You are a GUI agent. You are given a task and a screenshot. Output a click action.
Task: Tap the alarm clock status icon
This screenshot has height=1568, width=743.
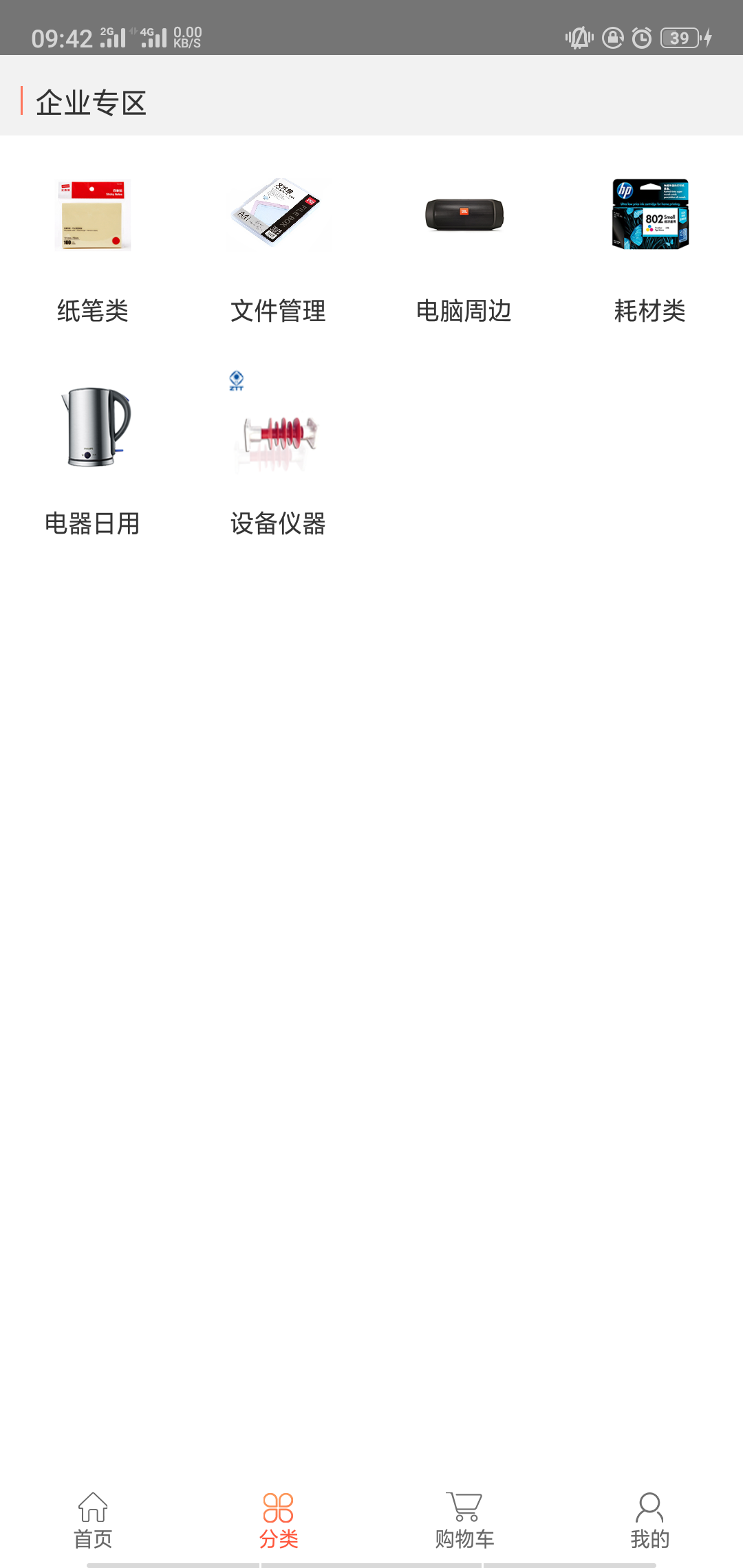(640, 38)
